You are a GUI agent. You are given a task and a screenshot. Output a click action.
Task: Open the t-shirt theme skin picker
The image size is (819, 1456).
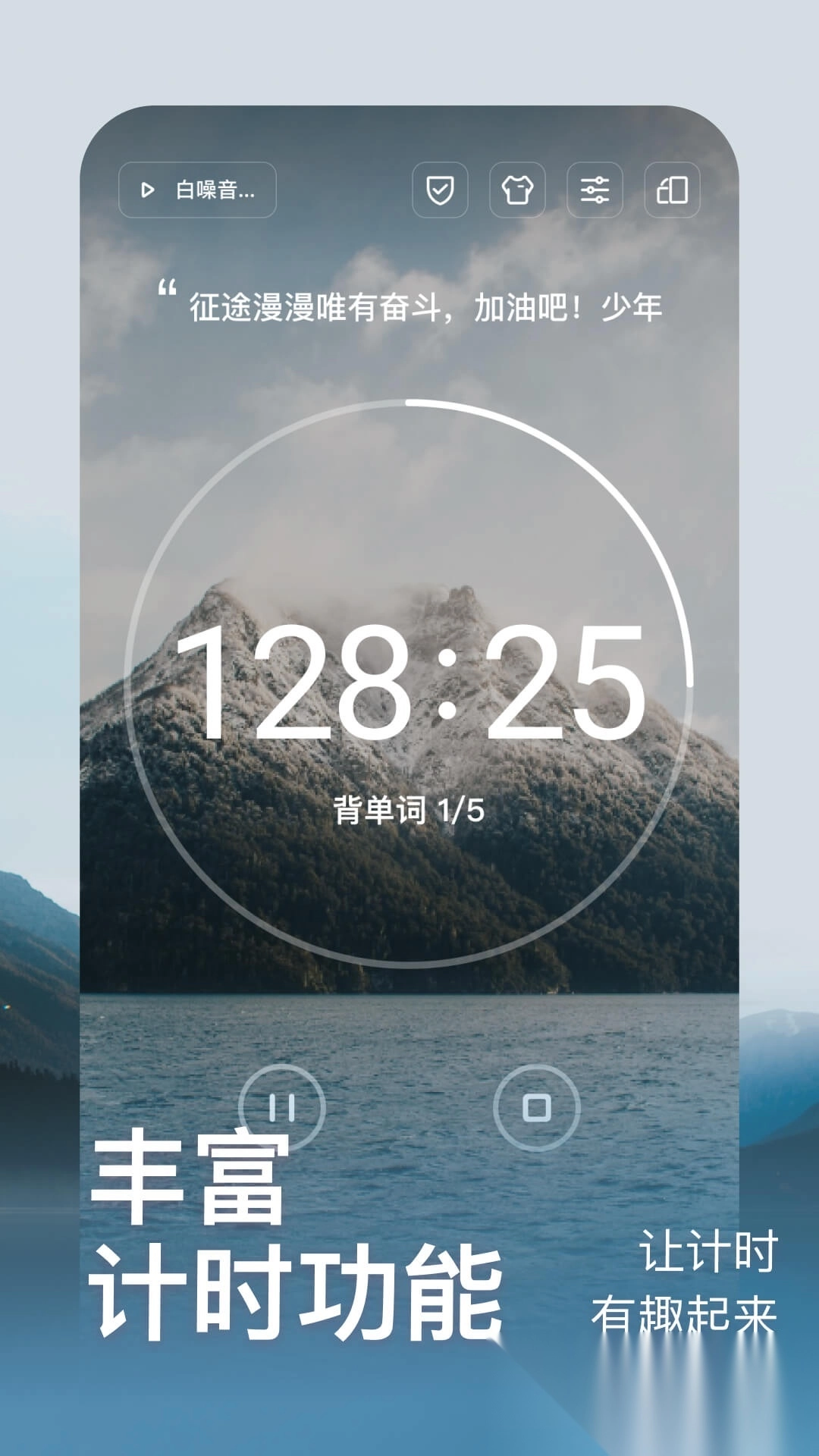[519, 191]
